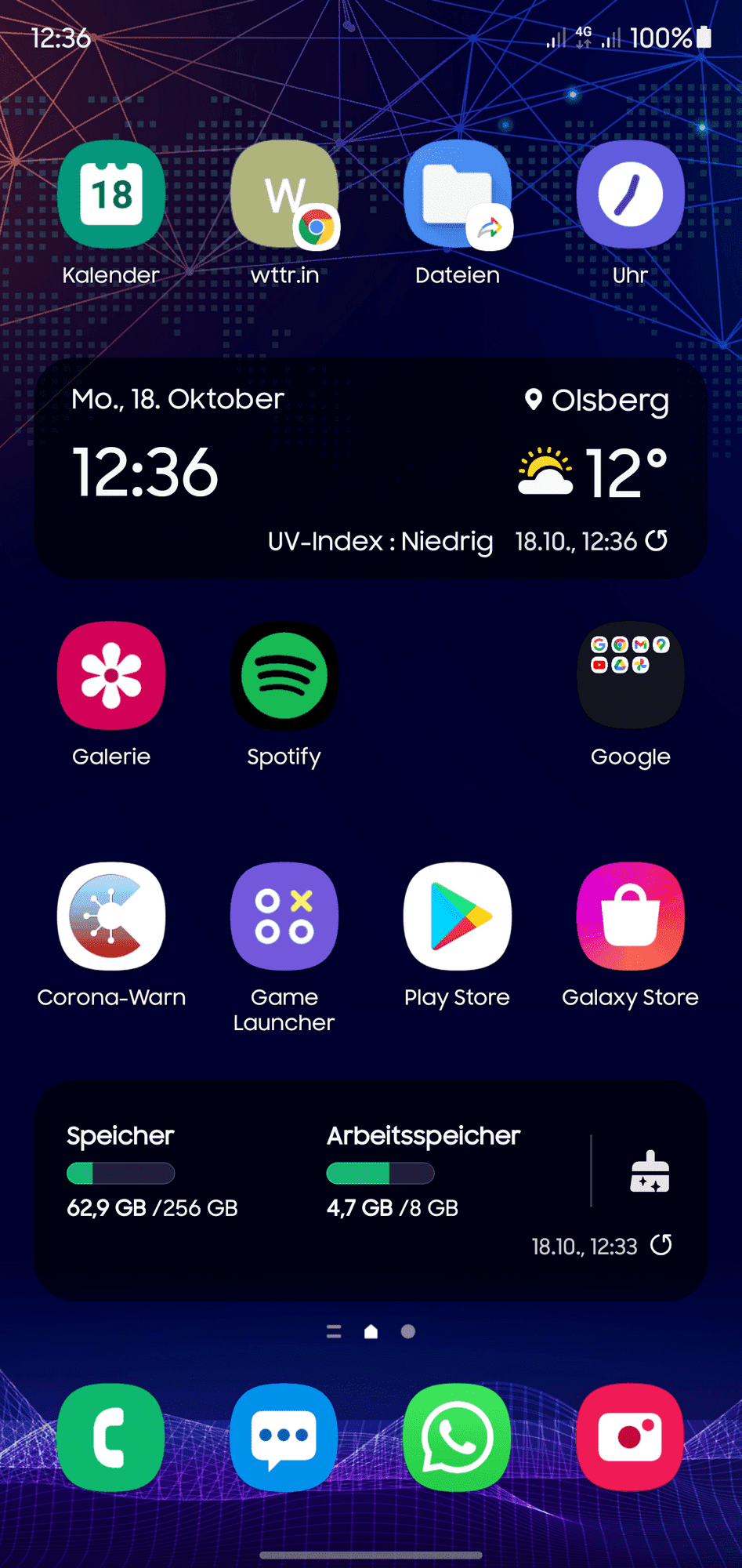Launch Game Launcher
Image resolution: width=742 pixels, height=1568 pixels.
point(284,916)
